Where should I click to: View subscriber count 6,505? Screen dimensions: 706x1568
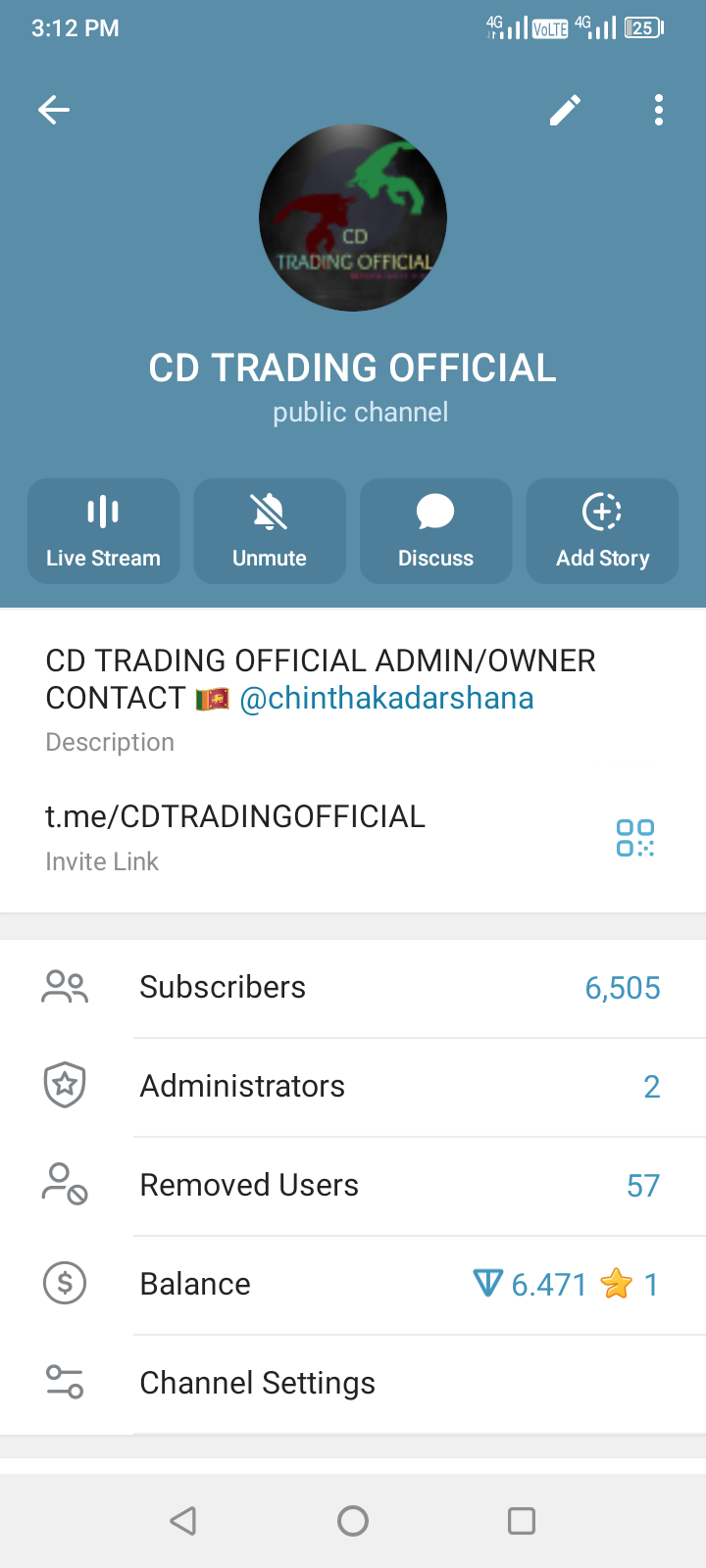click(621, 988)
